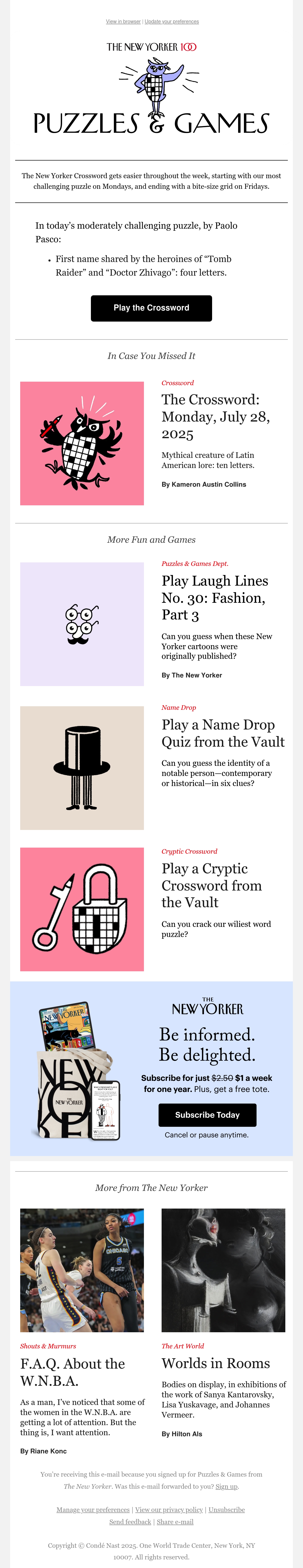
Task: Tap the Send feedback link
Action: 130,1522
